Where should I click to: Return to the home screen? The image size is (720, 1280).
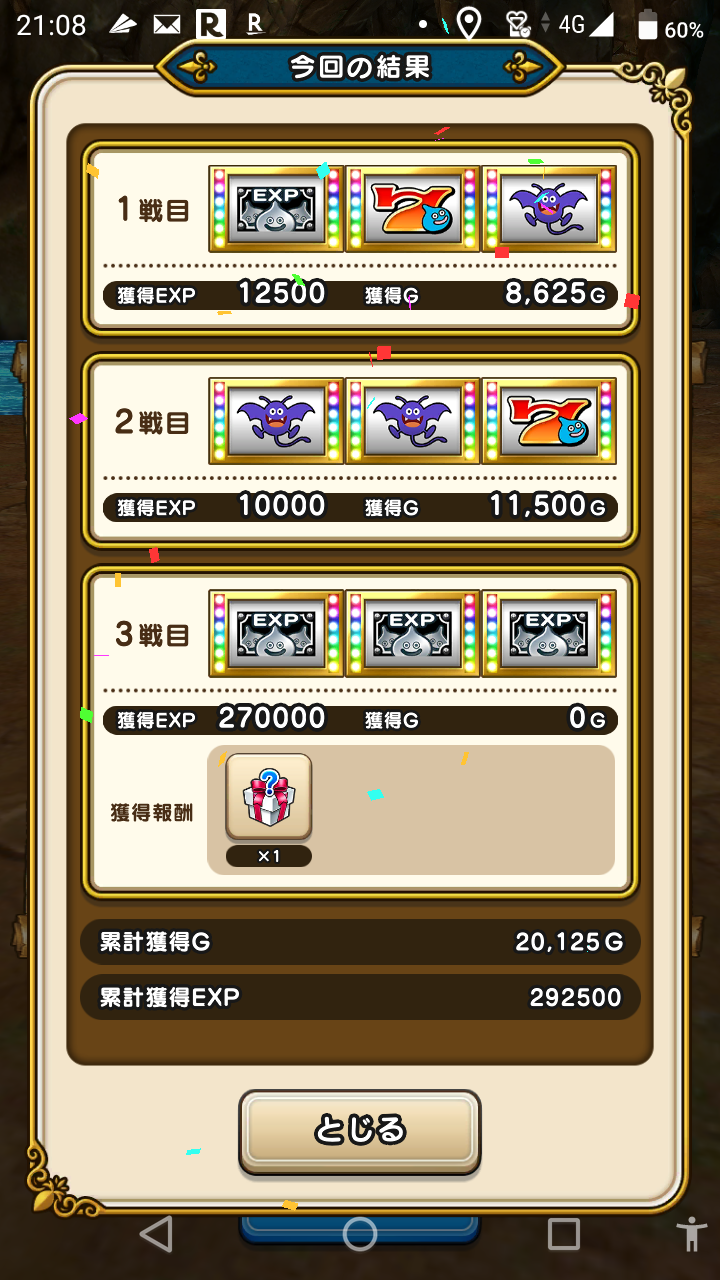click(x=360, y=1234)
